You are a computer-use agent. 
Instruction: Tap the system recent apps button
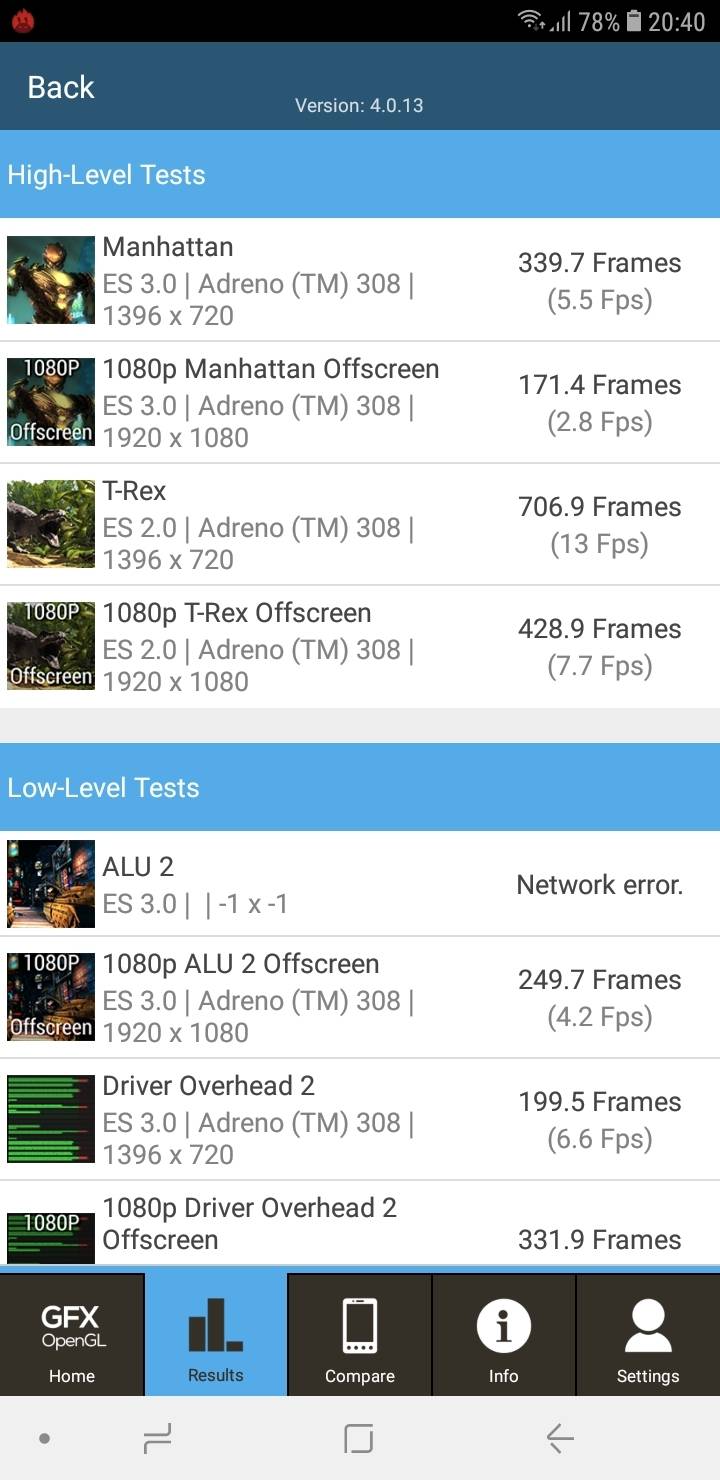(158, 1438)
